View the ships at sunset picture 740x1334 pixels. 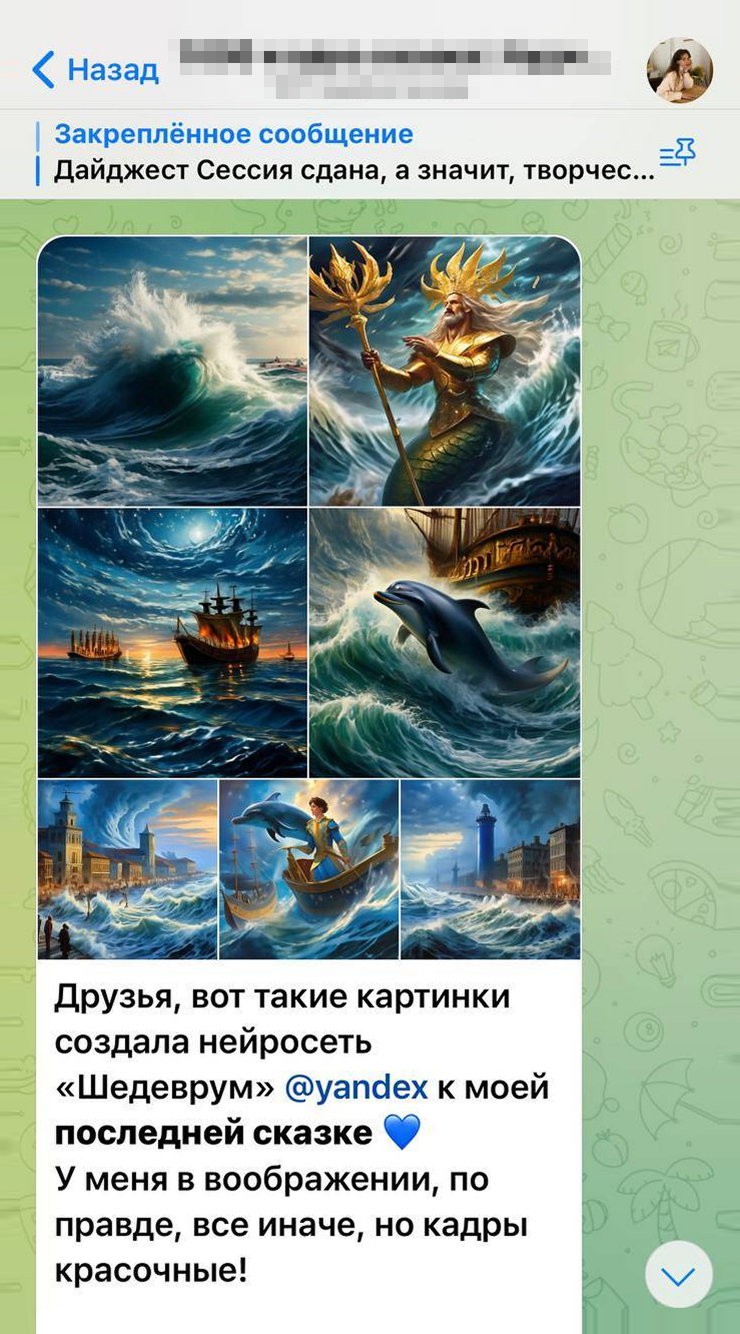tap(172, 642)
